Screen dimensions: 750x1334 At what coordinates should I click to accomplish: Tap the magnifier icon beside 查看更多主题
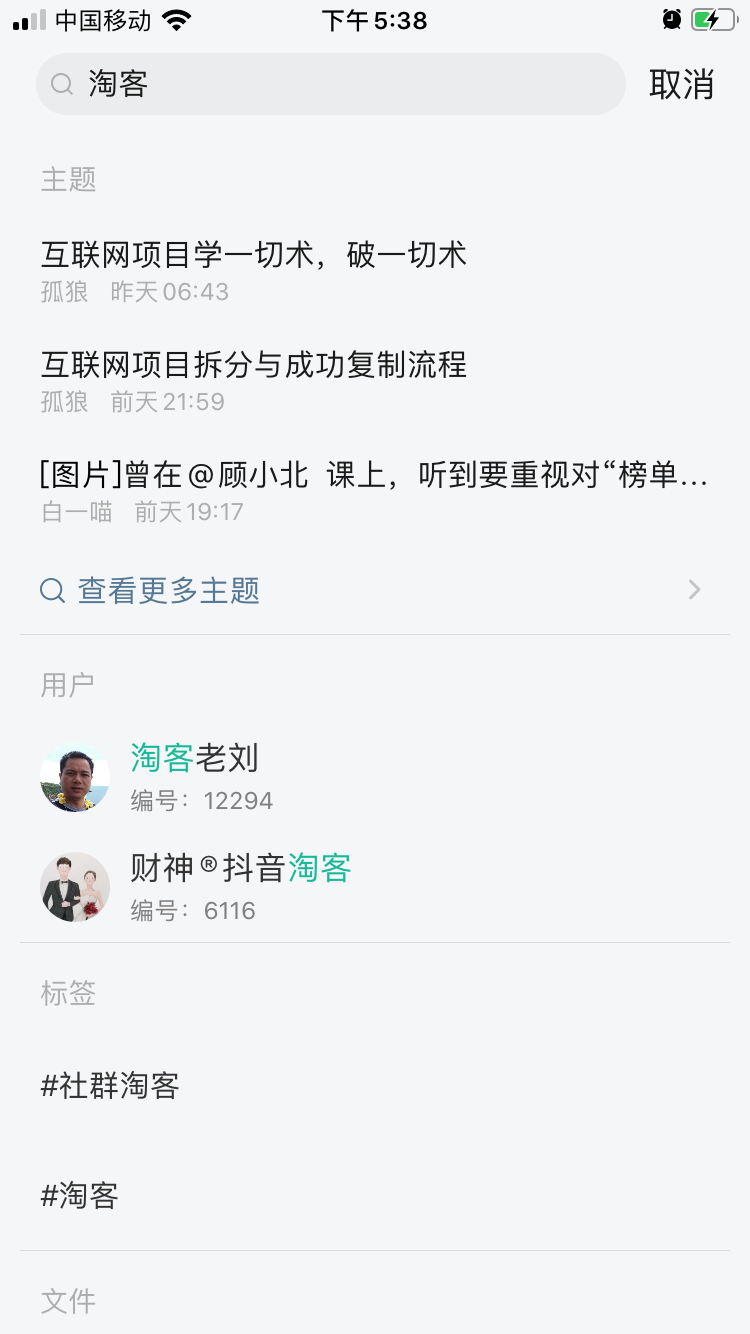[x=51, y=590]
